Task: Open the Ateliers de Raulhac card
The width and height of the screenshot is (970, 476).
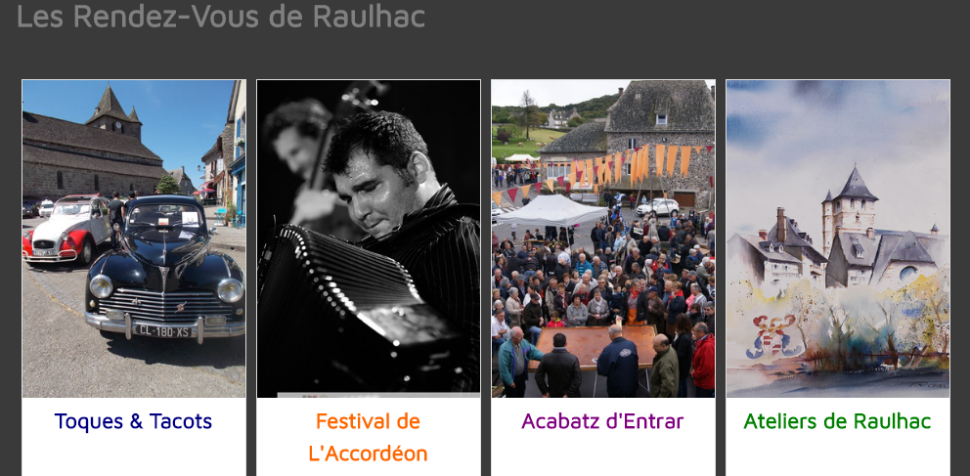Action: [x=837, y=421]
